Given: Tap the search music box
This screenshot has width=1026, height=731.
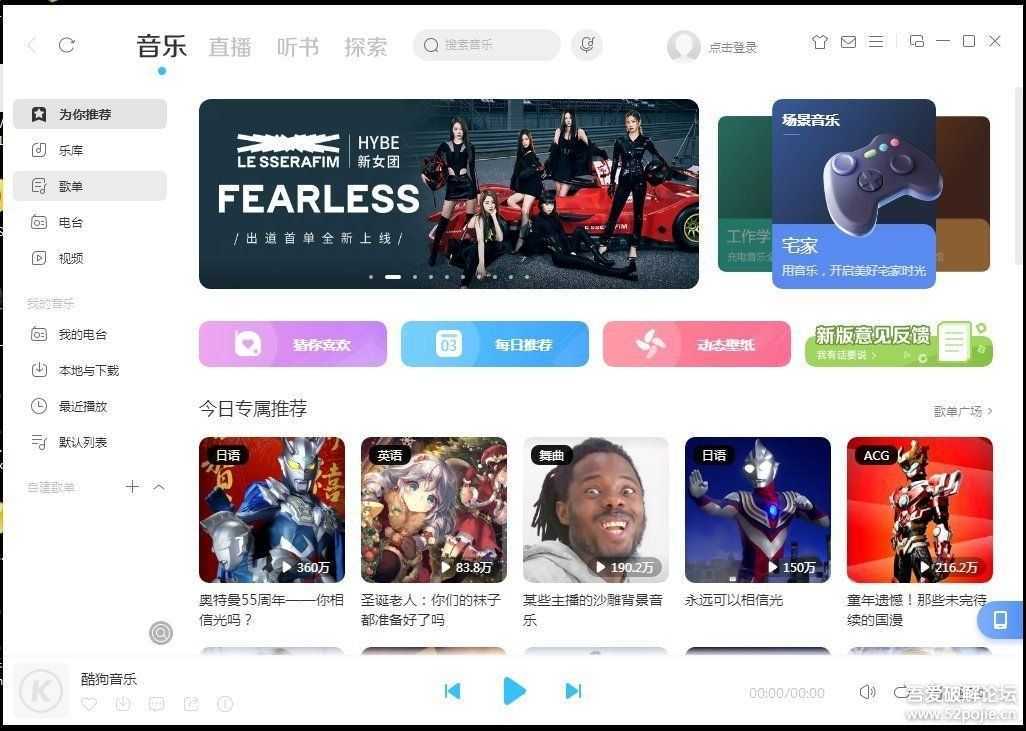Looking at the screenshot, I should click(487, 45).
